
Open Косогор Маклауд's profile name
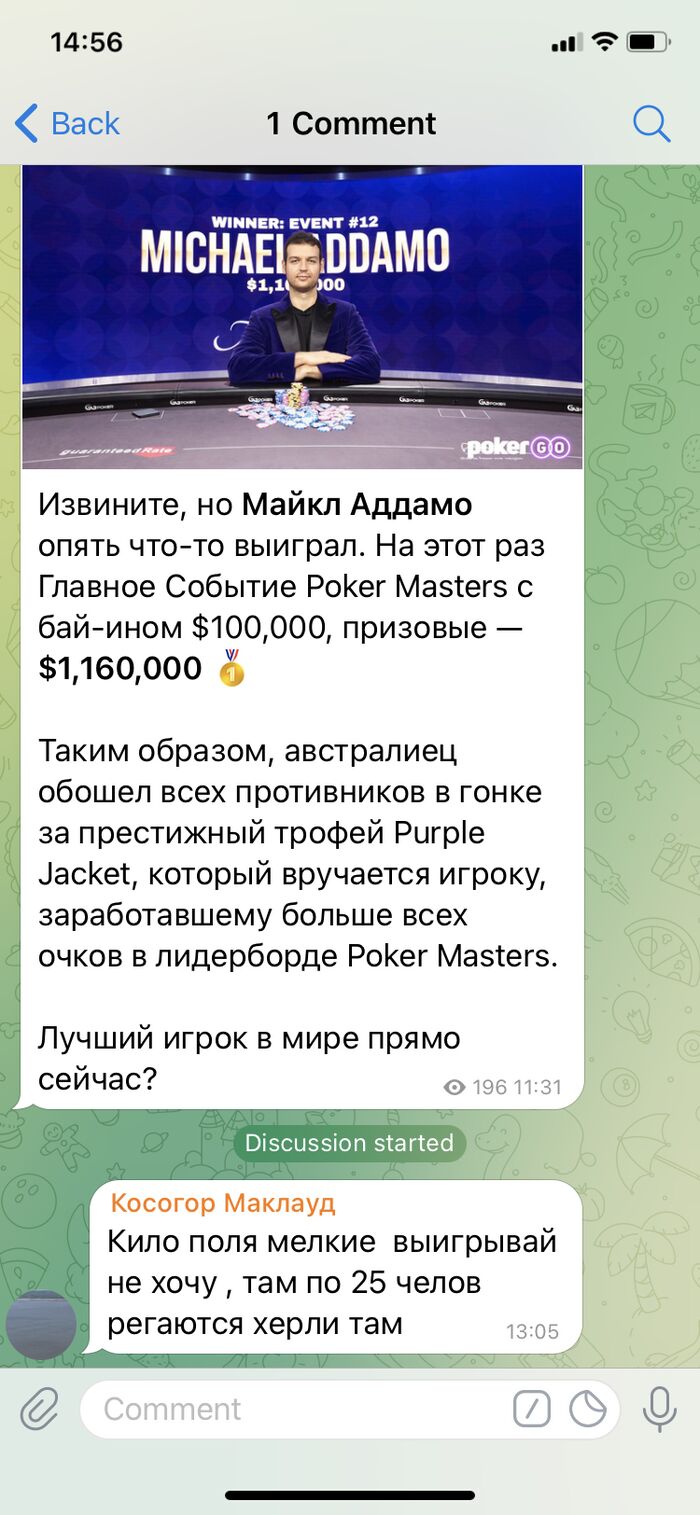(222, 1203)
